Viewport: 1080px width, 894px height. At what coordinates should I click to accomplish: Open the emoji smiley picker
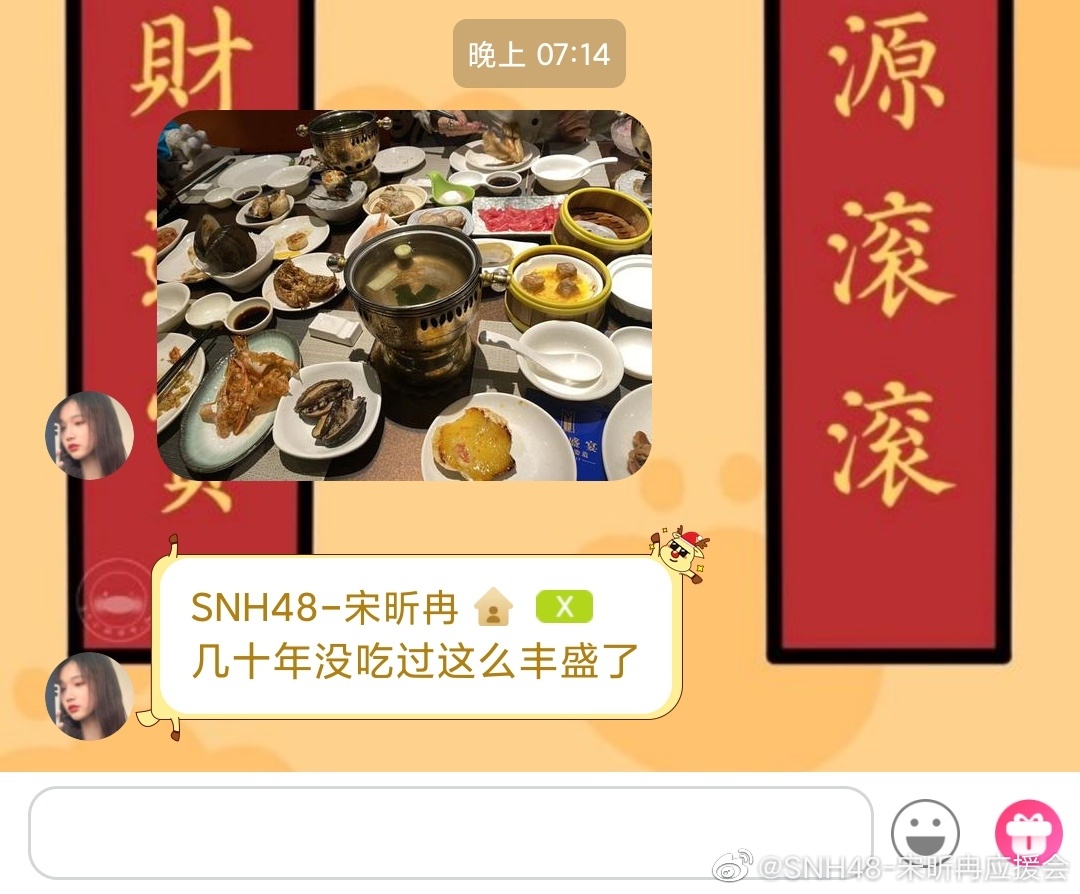[x=925, y=832]
